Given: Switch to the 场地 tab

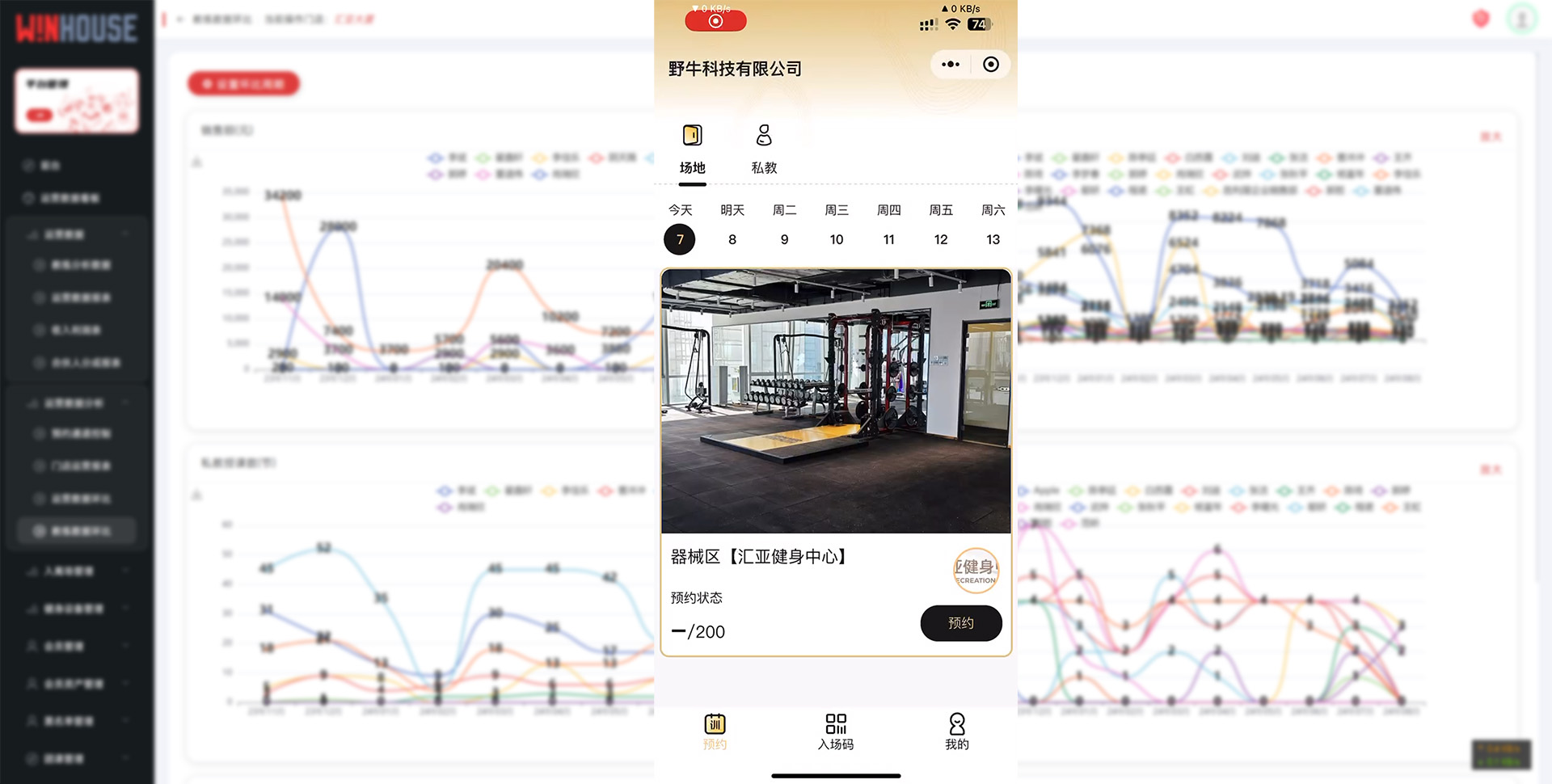Looking at the screenshot, I should tap(692, 150).
